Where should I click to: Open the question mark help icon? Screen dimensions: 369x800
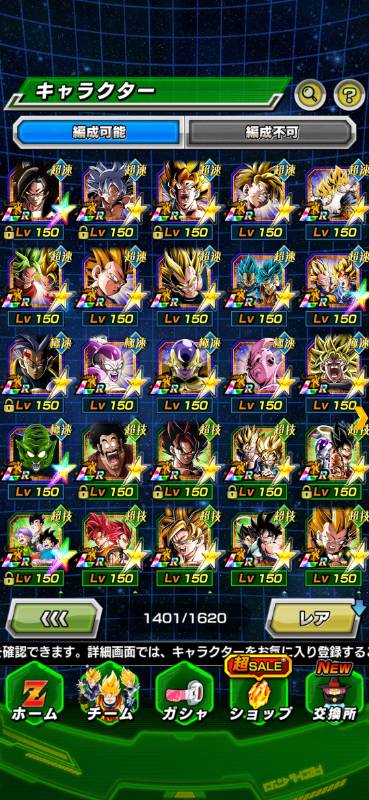pos(349,94)
